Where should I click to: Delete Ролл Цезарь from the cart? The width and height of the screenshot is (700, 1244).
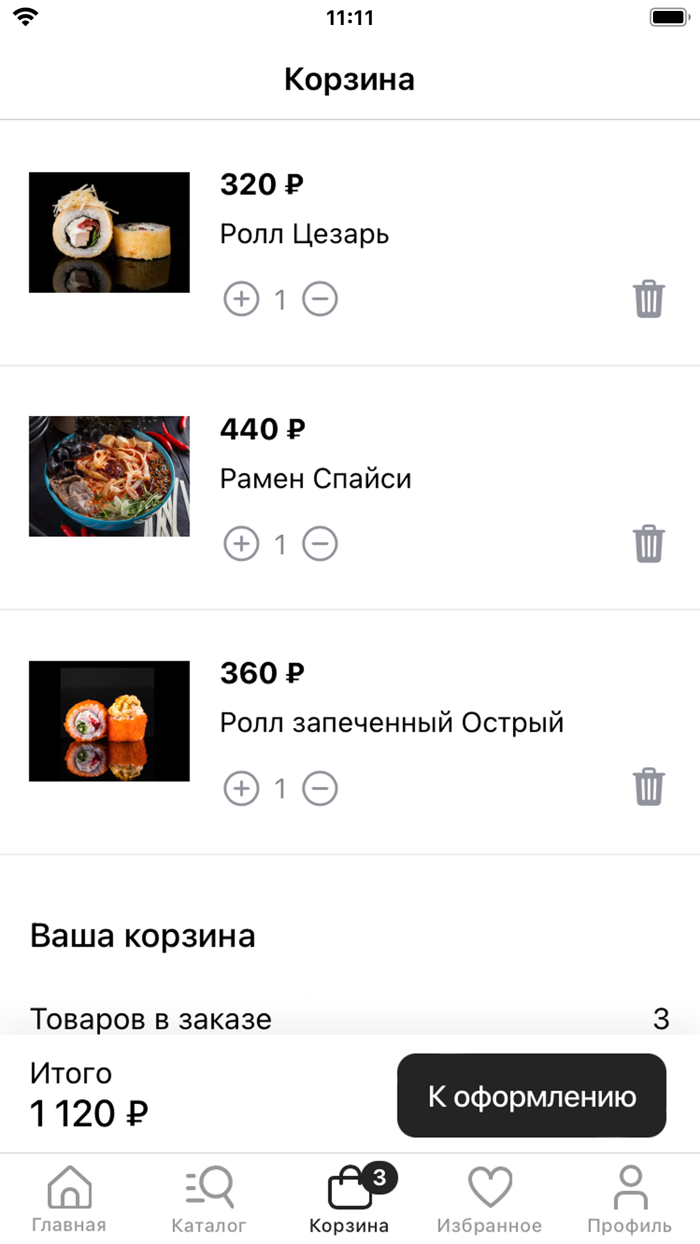649,299
